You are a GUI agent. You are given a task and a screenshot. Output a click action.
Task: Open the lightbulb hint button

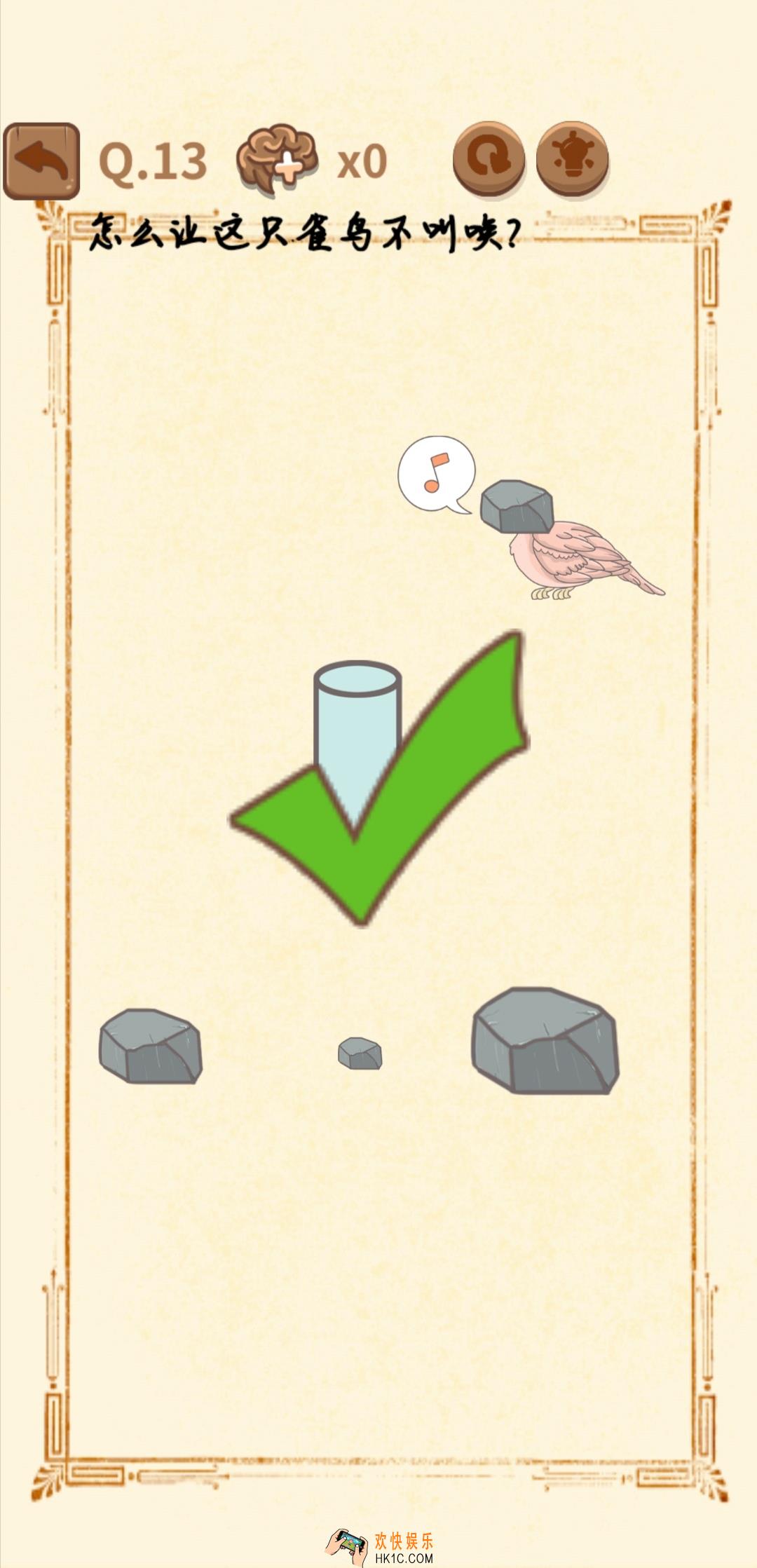coord(572,158)
